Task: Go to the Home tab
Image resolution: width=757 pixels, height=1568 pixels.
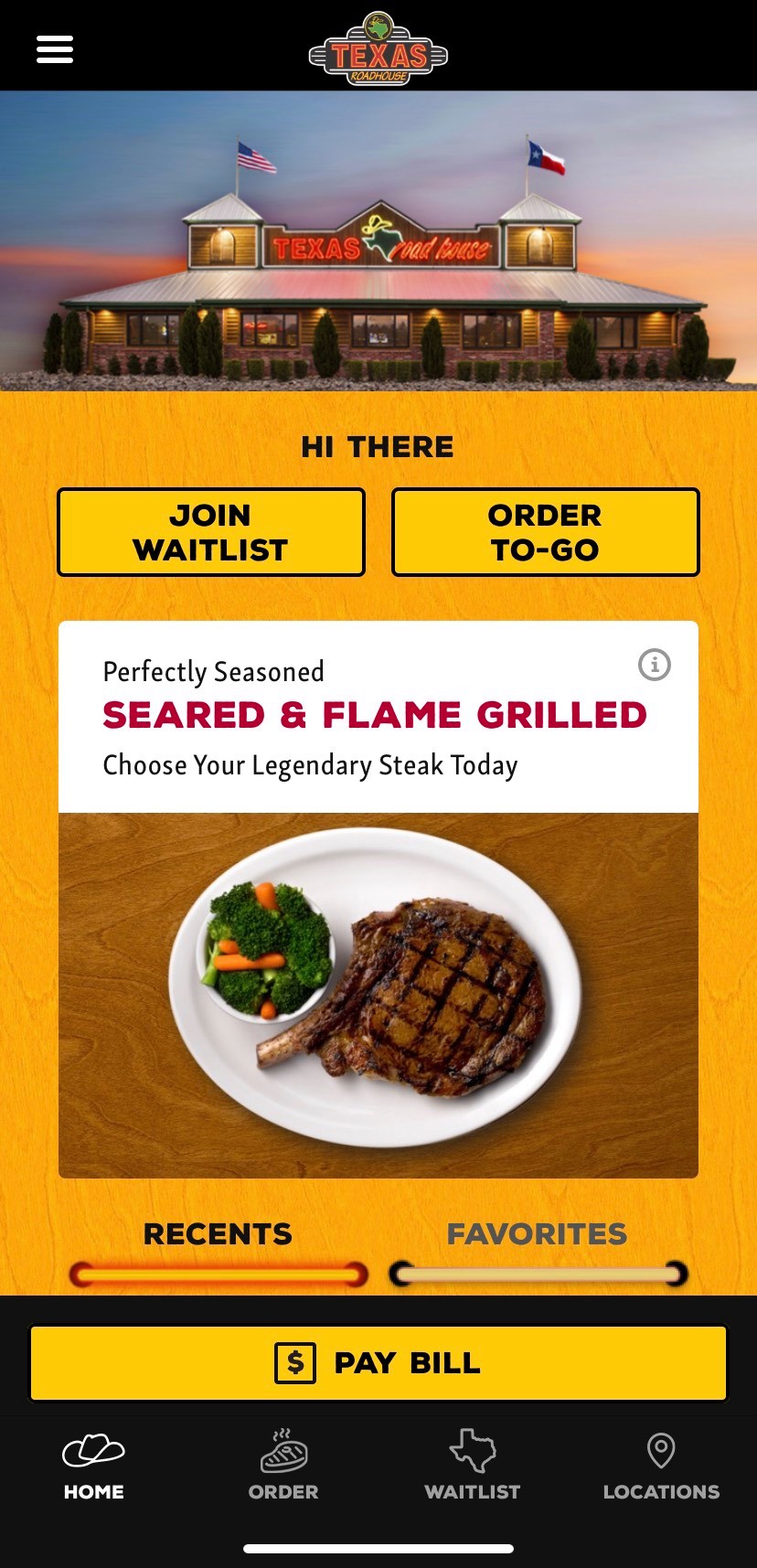Action: 94,1466
